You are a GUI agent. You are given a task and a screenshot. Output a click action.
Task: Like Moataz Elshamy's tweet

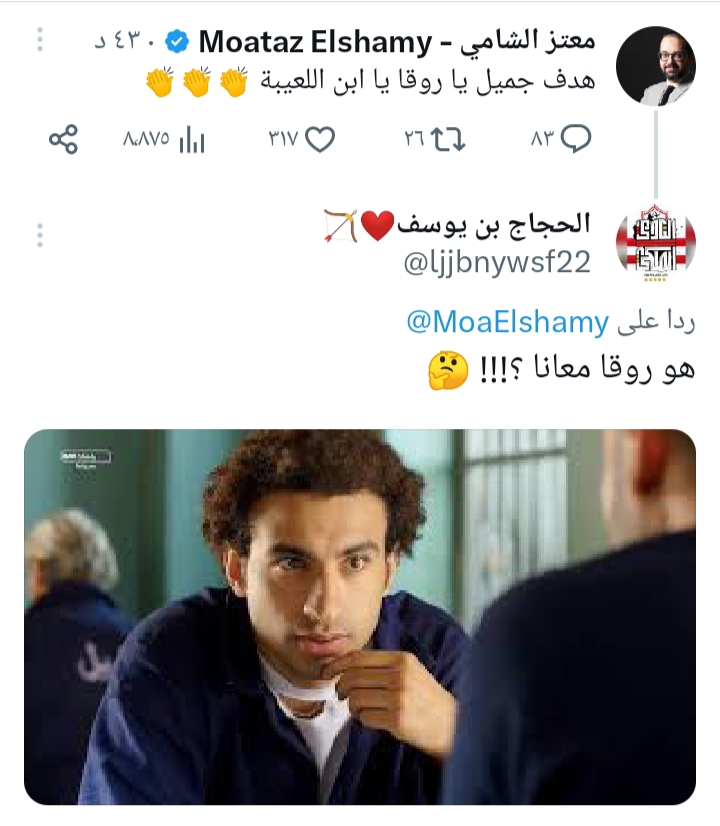click(x=318, y=141)
